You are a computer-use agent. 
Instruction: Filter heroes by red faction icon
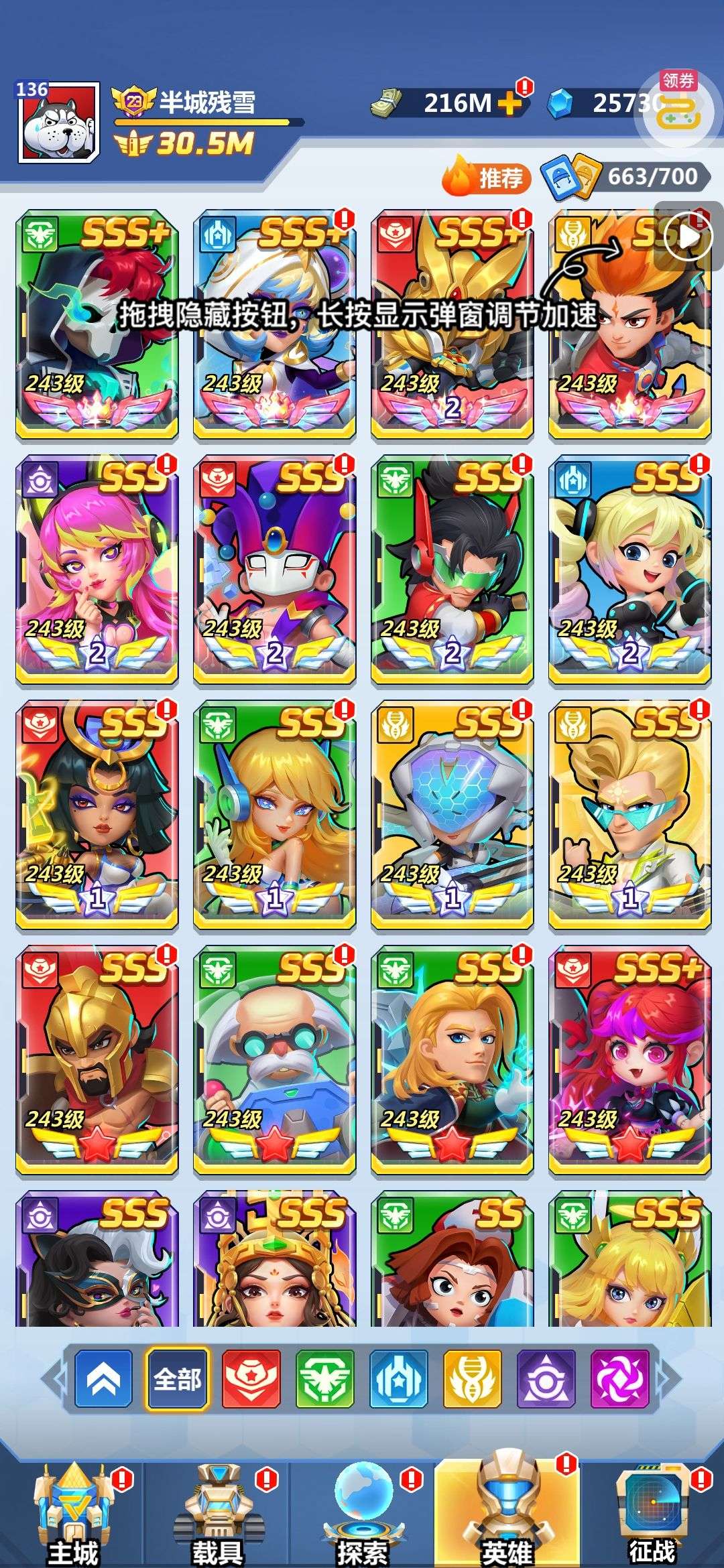(251, 1380)
